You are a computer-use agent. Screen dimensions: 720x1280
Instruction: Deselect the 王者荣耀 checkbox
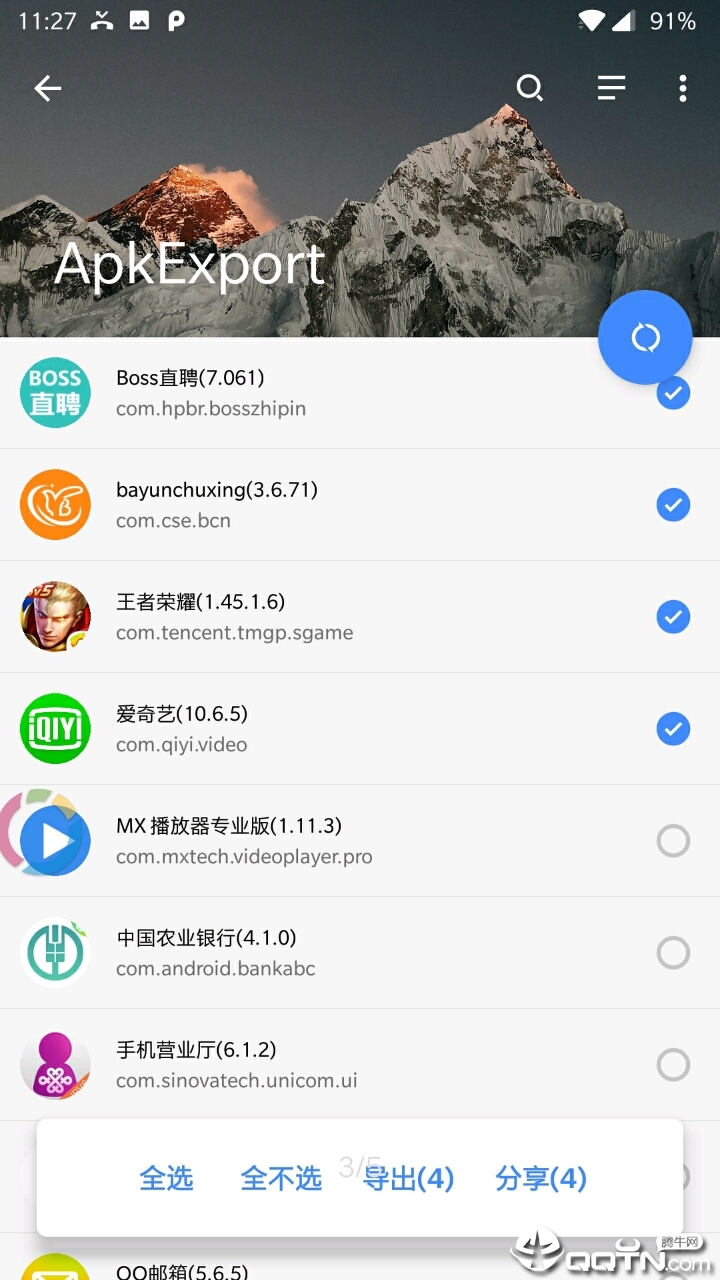point(673,617)
